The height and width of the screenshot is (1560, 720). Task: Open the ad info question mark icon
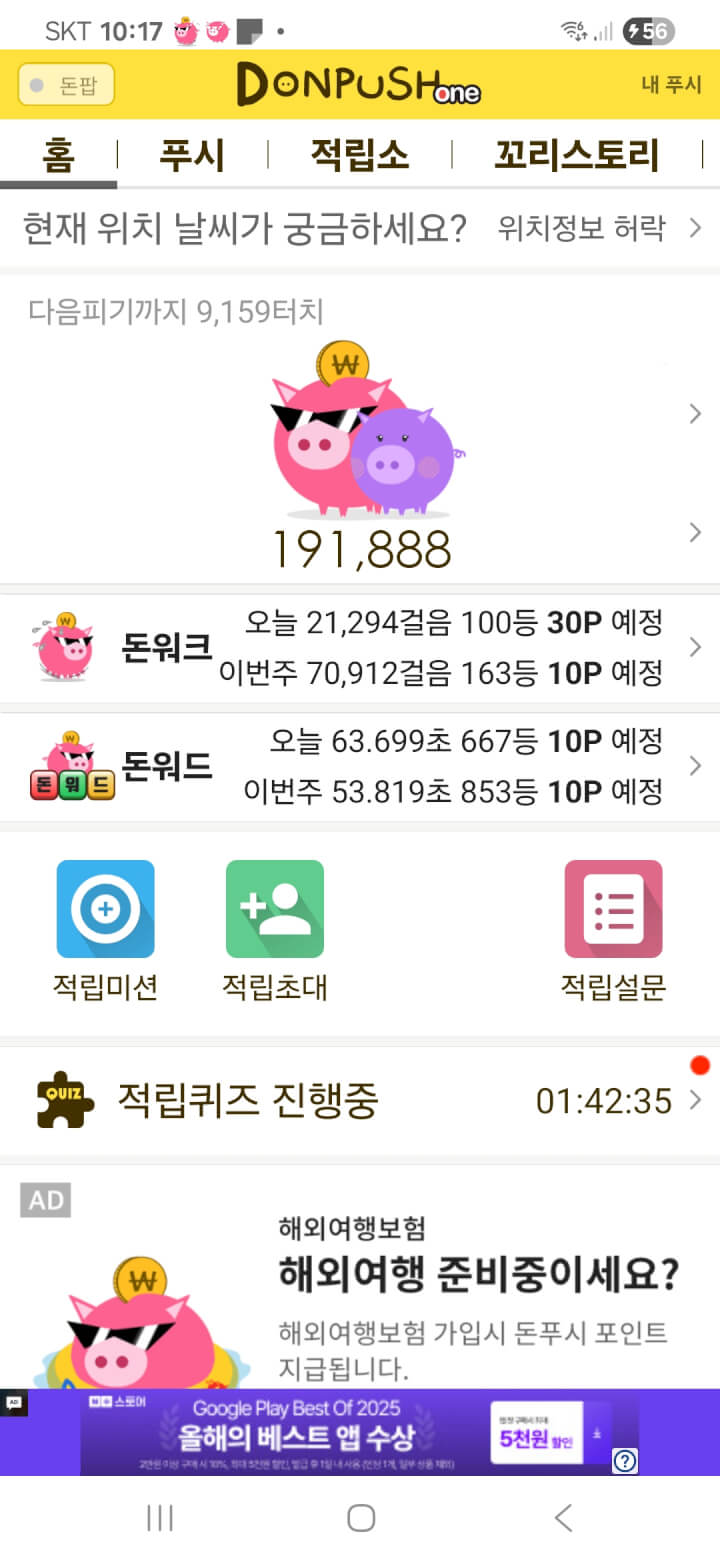[x=625, y=1461]
